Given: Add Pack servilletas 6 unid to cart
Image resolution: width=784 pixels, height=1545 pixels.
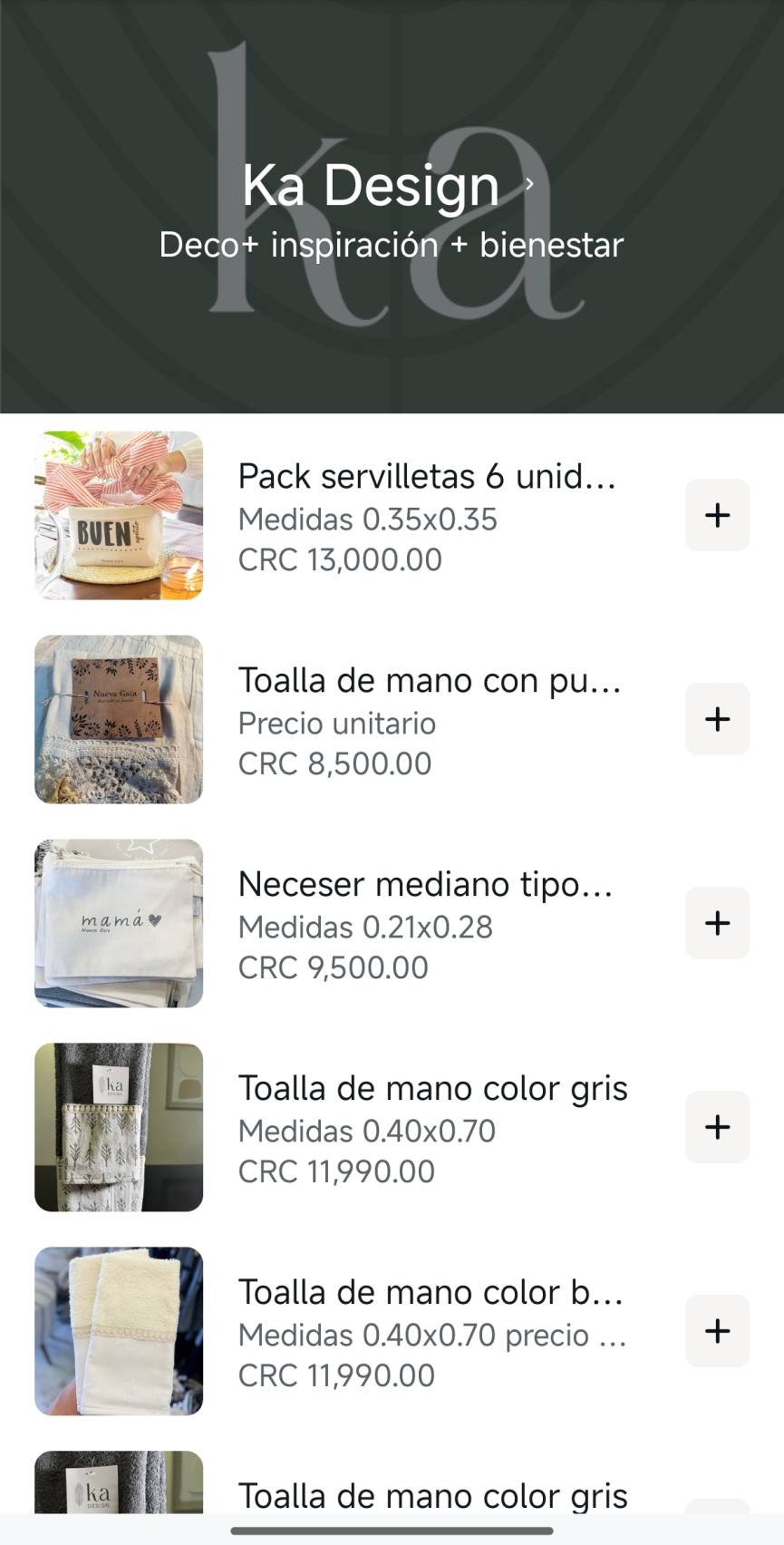Looking at the screenshot, I should click(717, 515).
